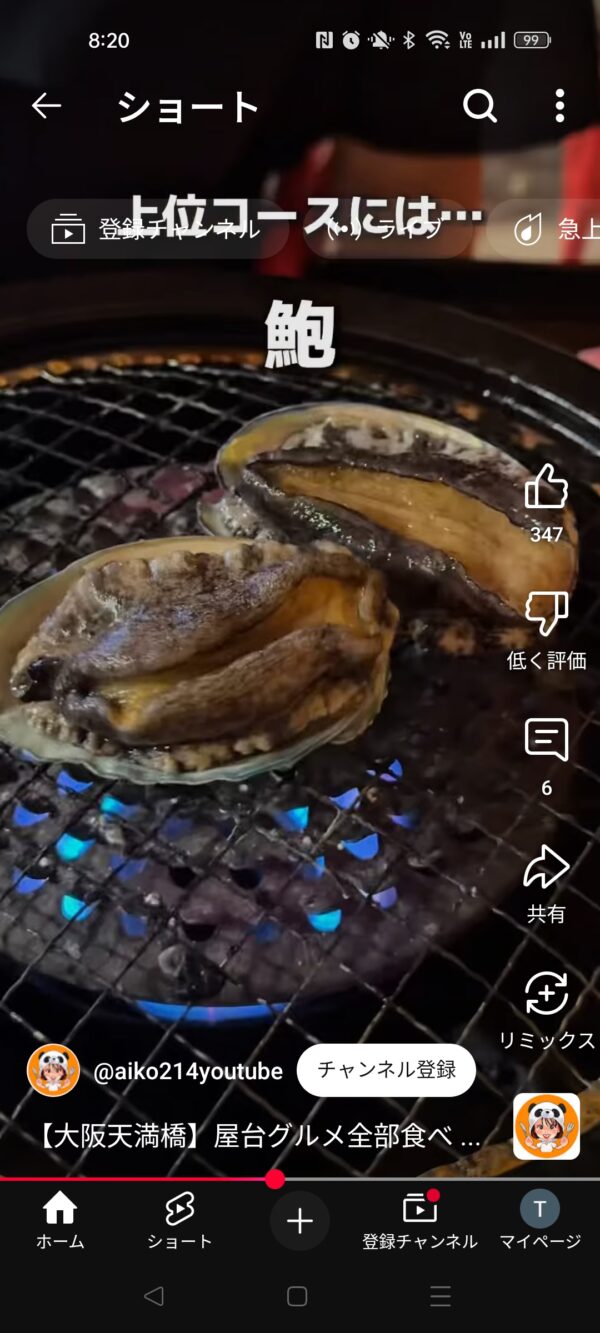The image size is (600, 1333).
Task: Select the 登録チャンネル chip at top
Action: click(x=157, y=230)
